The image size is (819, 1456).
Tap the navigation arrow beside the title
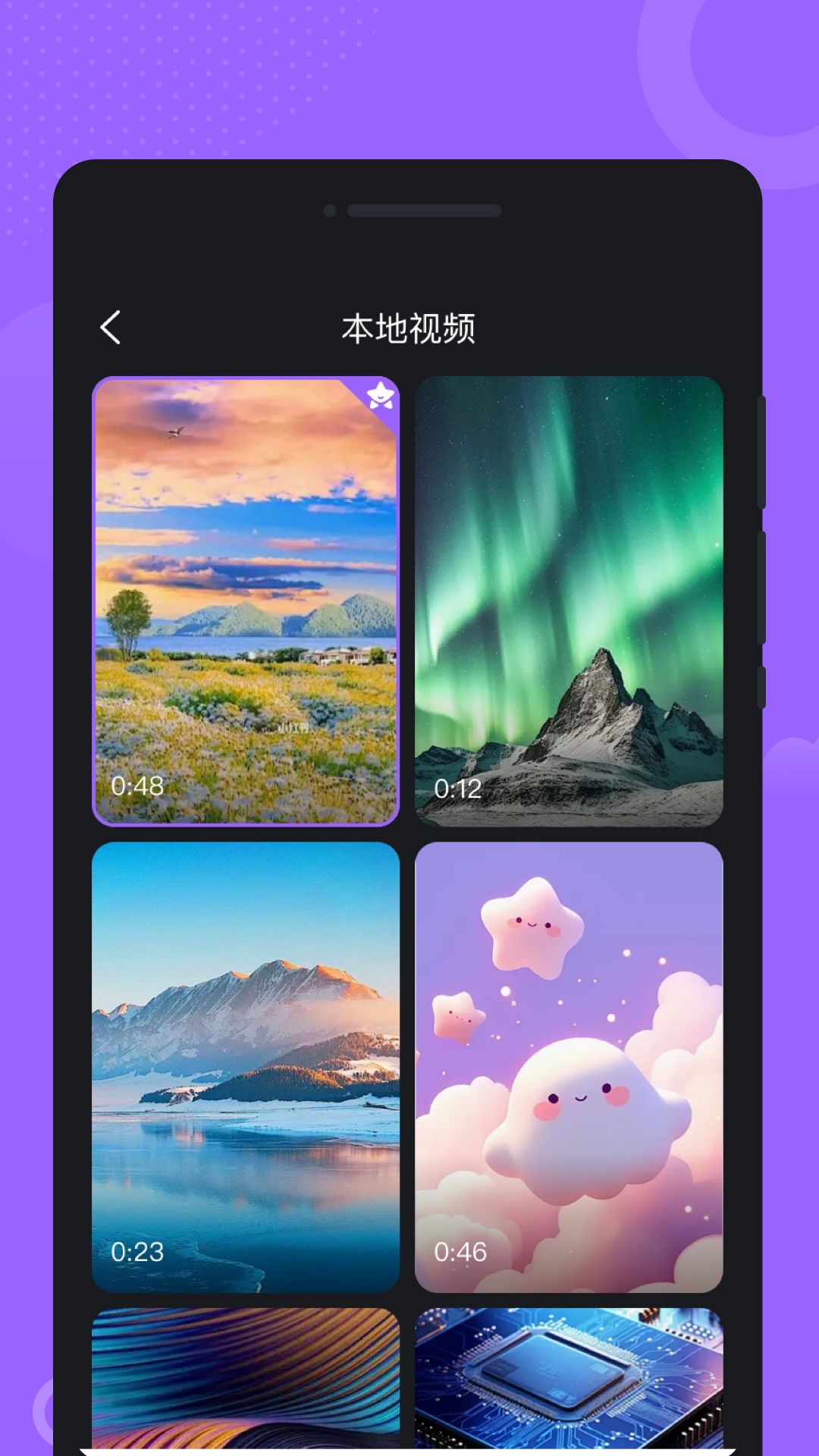(x=111, y=327)
